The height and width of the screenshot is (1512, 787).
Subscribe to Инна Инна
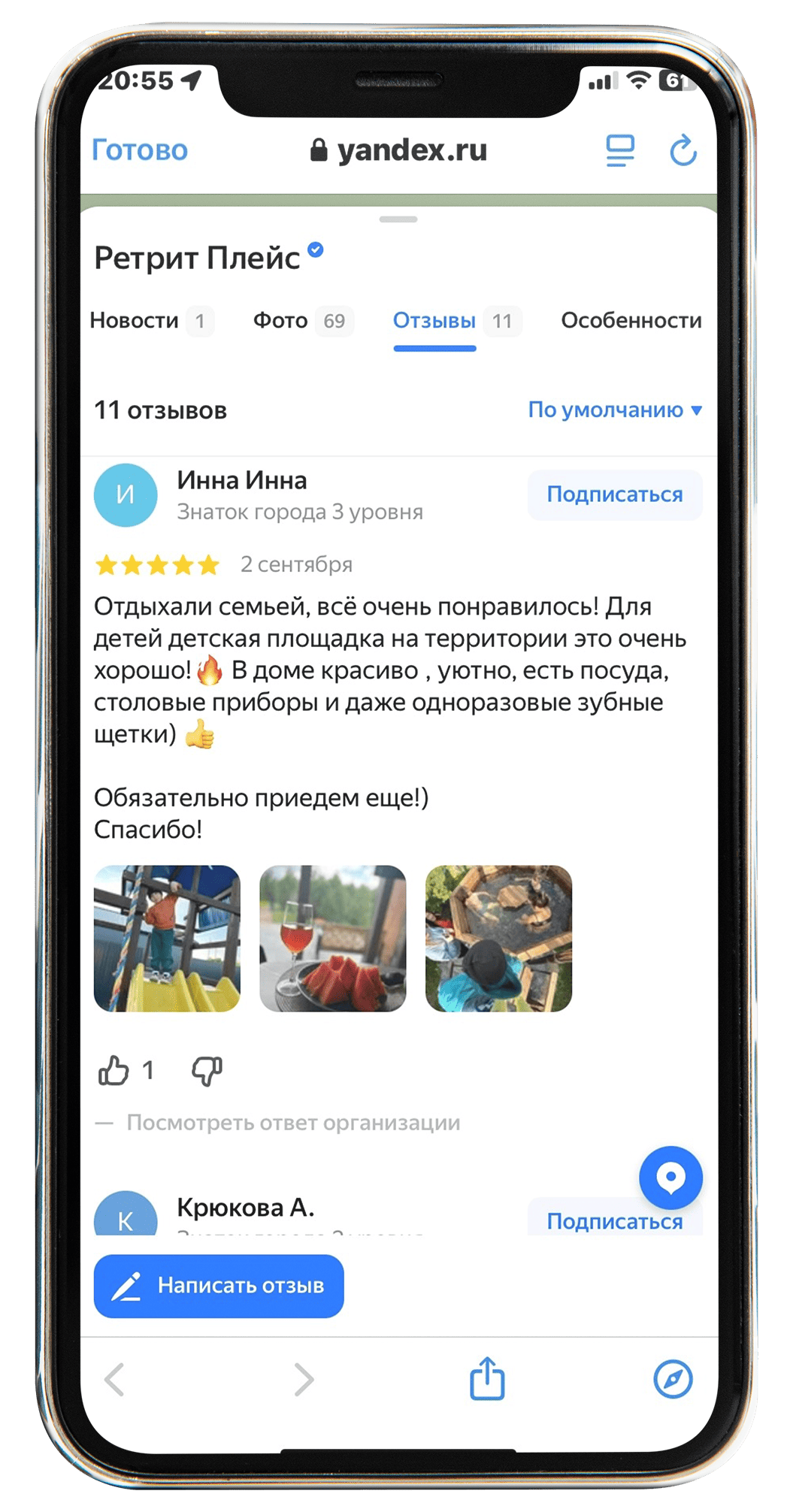coord(615,494)
